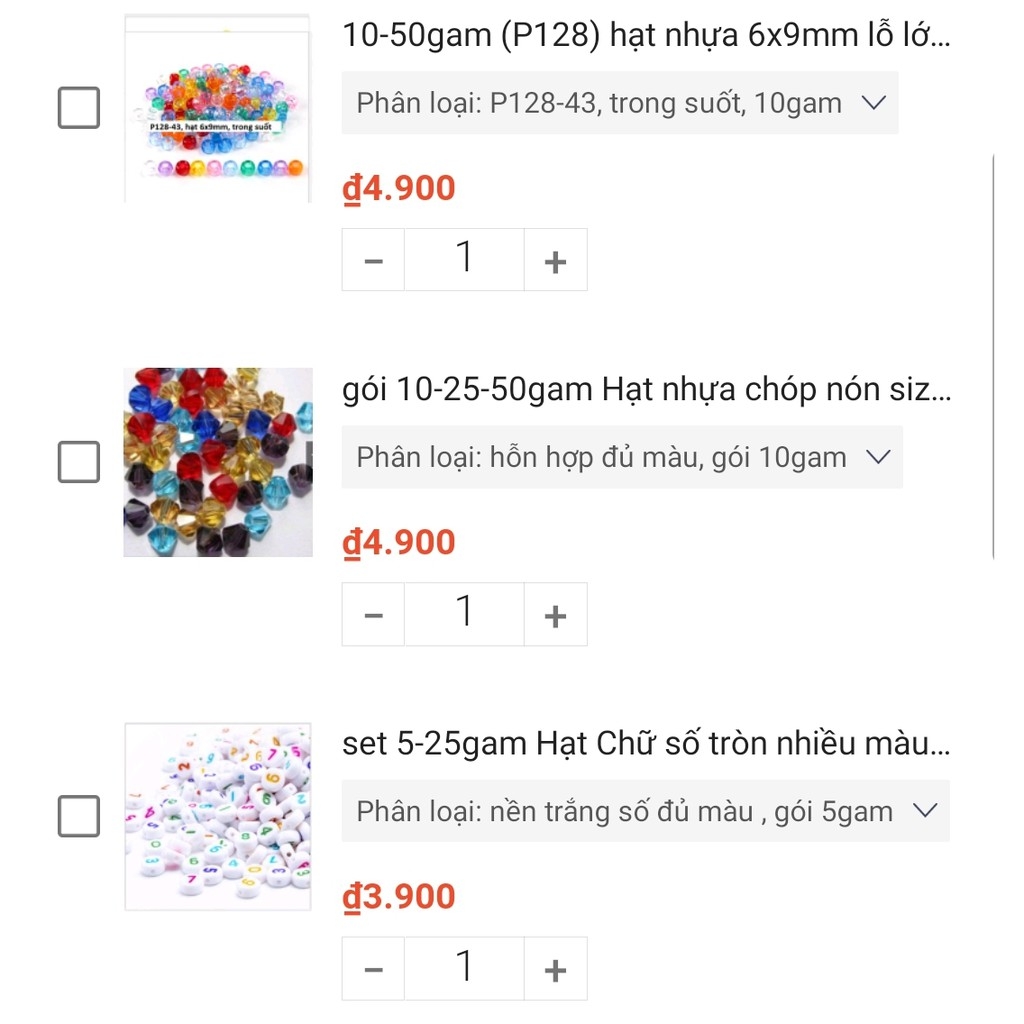Decrease quantity of the P128 6x9mm beads
This screenshot has width=1024, height=1024.
pyautogui.click(x=373, y=261)
